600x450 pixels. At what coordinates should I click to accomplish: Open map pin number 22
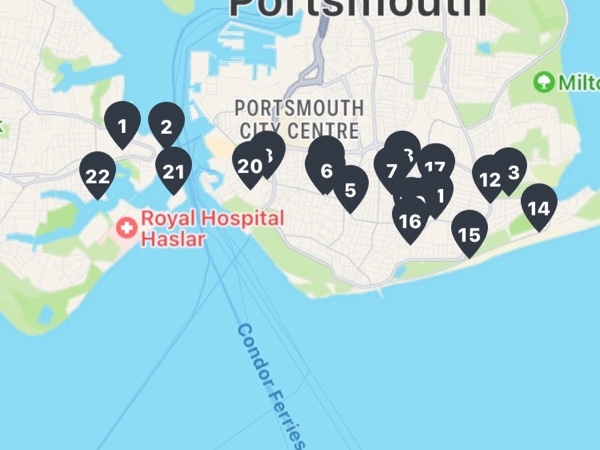[97, 177]
